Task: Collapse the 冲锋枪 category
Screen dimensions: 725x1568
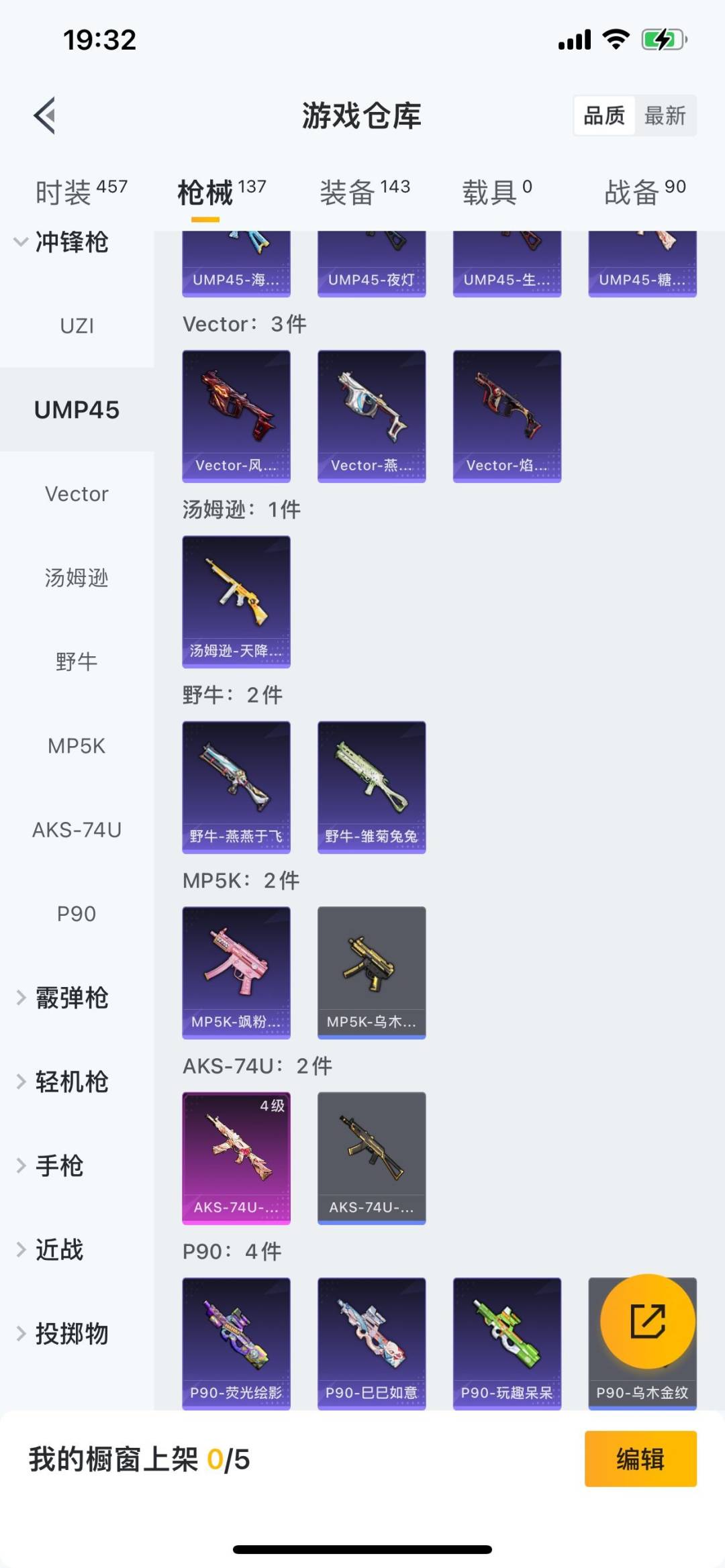Action: (60, 242)
